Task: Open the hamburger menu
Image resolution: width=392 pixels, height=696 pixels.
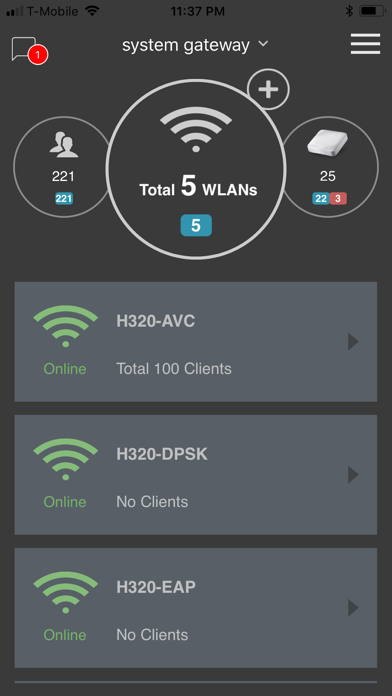Action: (x=365, y=44)
